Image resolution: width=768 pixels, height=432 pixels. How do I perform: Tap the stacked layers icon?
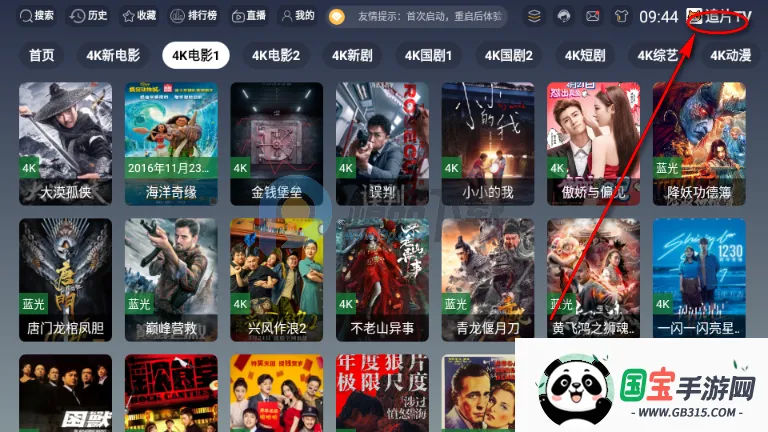point(535,16)
